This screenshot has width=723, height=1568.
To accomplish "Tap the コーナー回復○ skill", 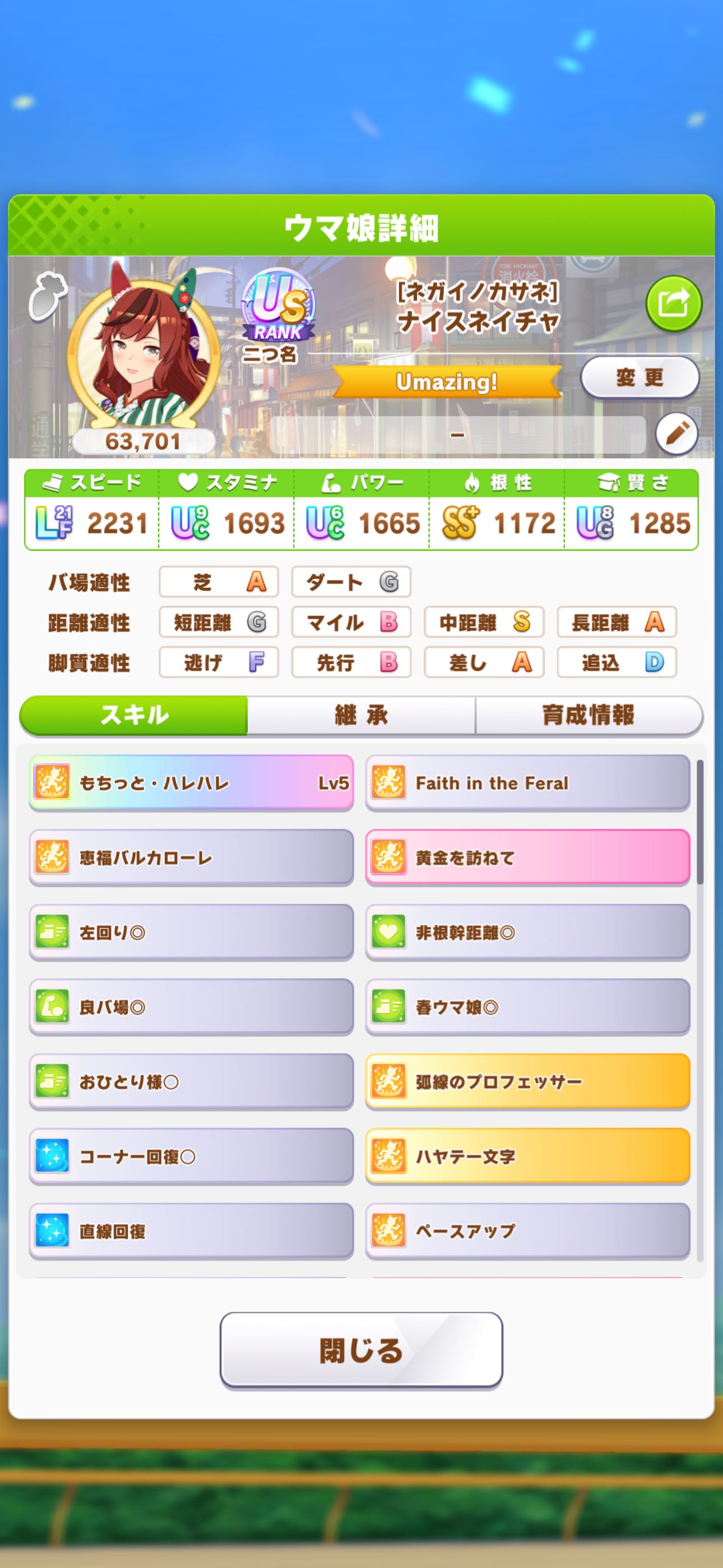I will (x=191, y=1156).
